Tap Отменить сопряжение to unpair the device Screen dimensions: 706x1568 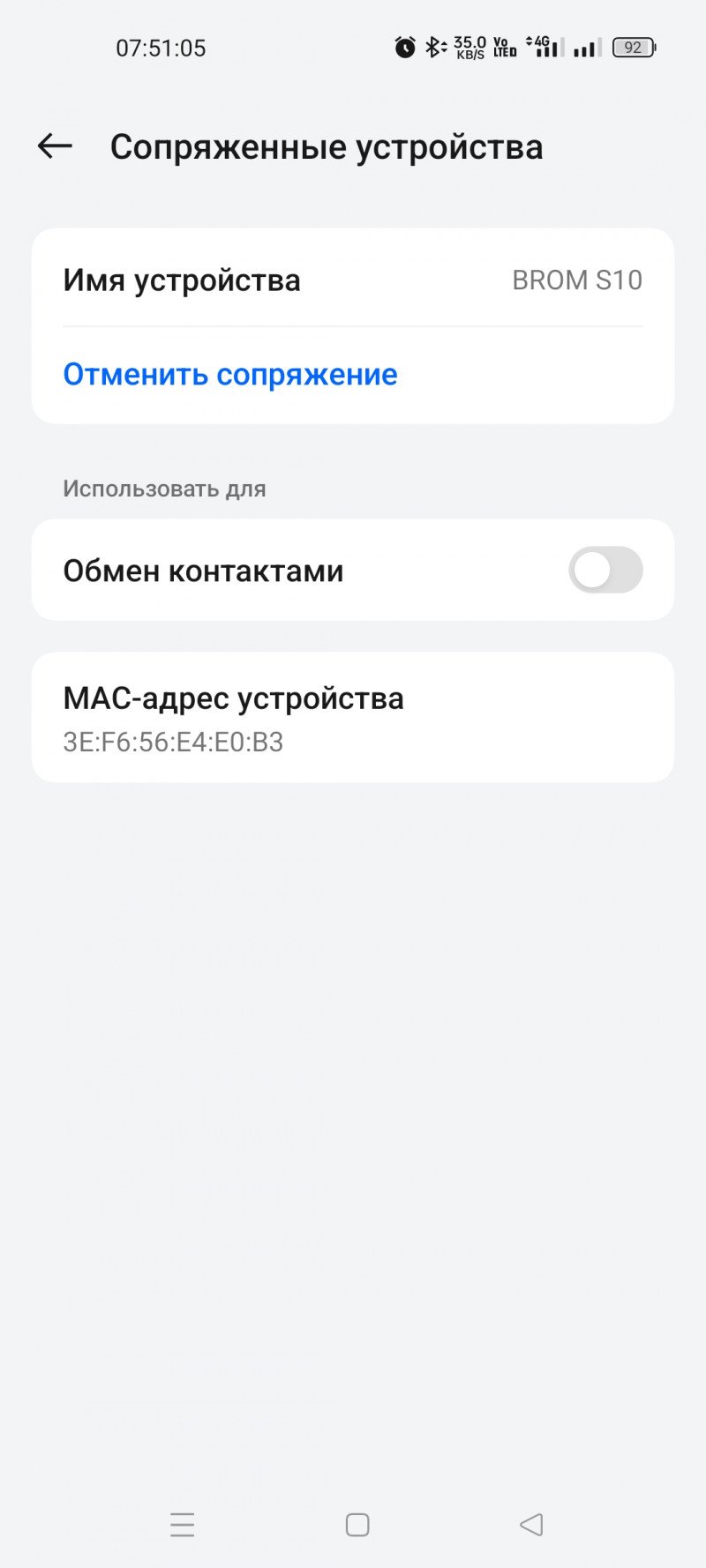pos(230,375)
